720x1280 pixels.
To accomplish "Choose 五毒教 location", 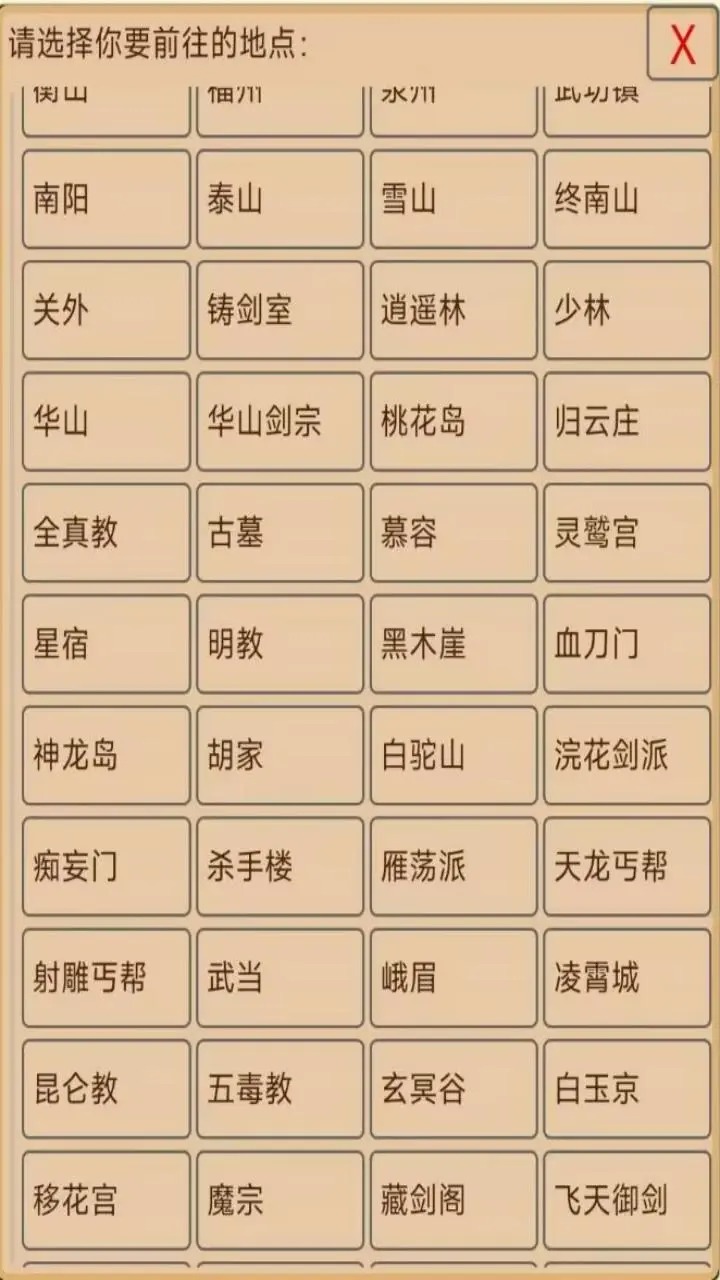I will click(x=280, y=1088).
